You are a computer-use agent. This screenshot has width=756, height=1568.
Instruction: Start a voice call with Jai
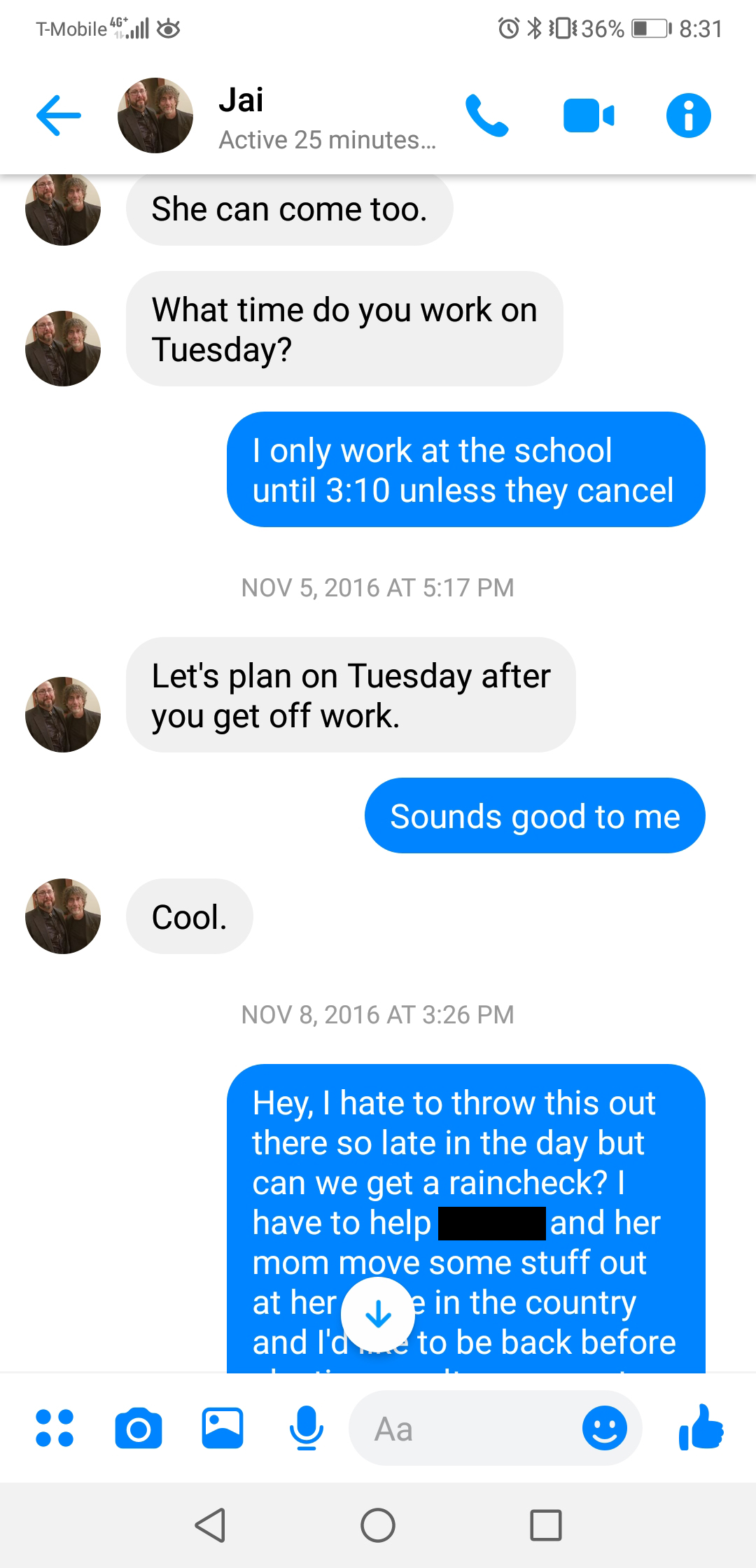click(x=486, y=115)
